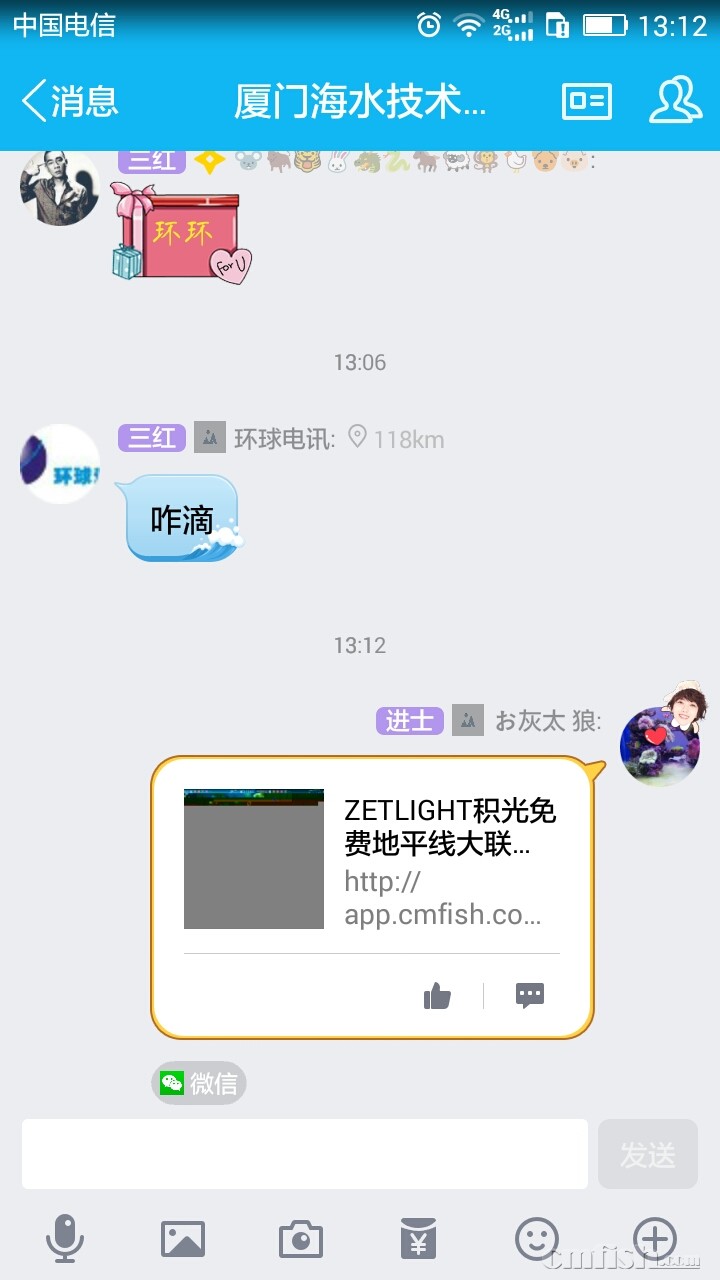Open the group info card icon

(587, 101)
